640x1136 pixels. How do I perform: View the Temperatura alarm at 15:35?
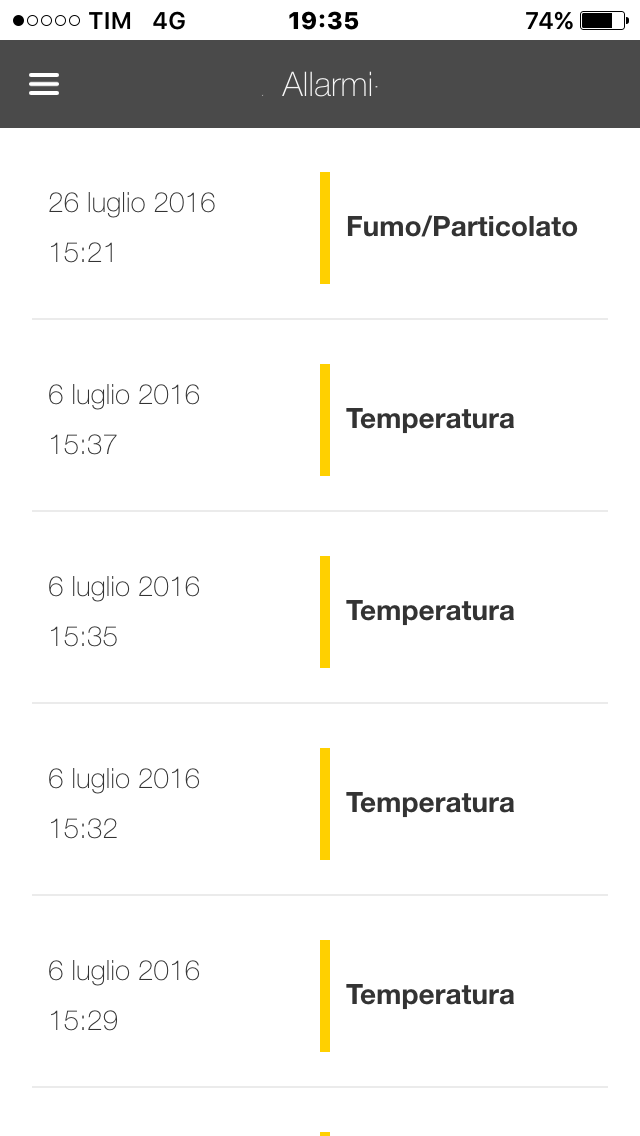pos(320,611)
